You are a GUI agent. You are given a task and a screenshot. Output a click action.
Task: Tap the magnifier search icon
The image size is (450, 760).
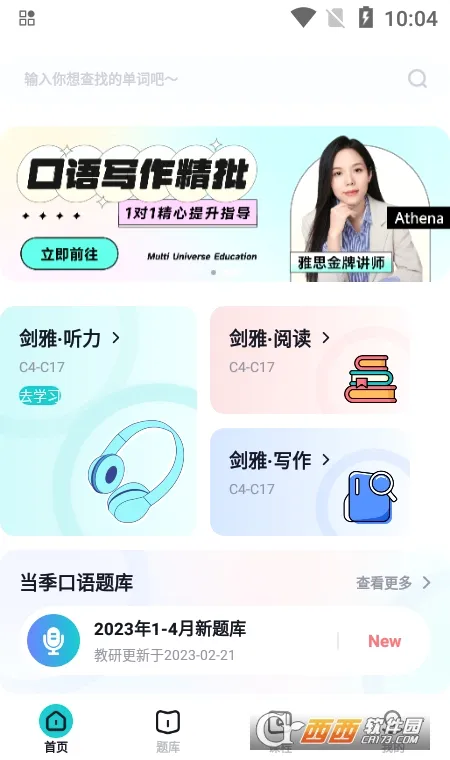418,79
